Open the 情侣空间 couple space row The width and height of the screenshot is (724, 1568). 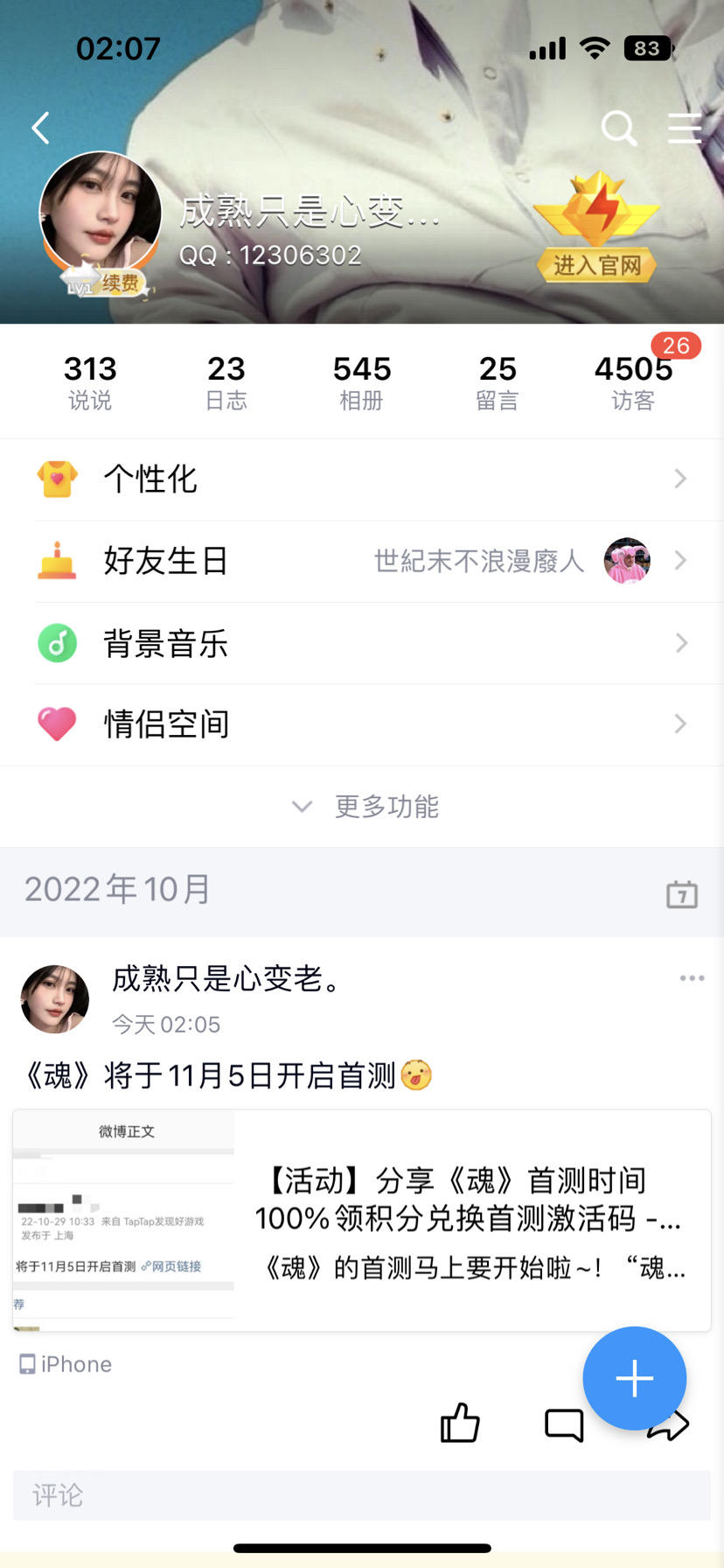(x=362, y=724)
